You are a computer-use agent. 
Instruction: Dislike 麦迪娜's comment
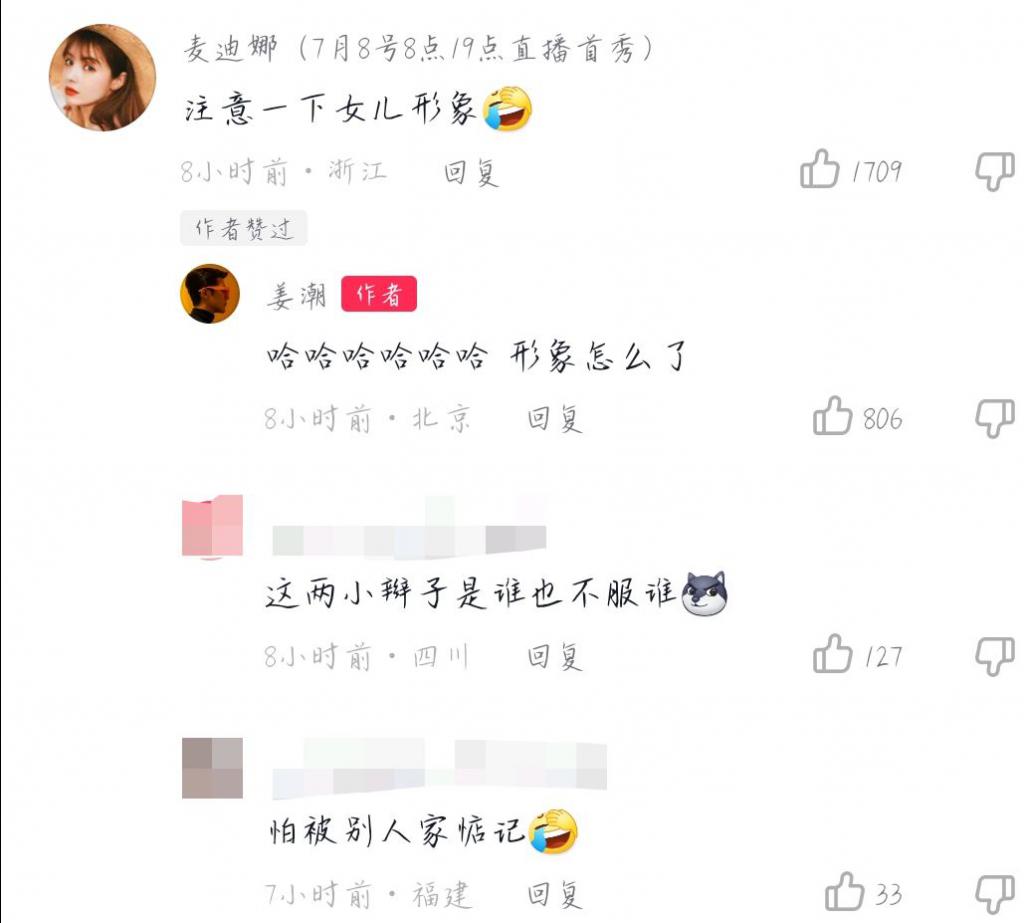point(994,172)
